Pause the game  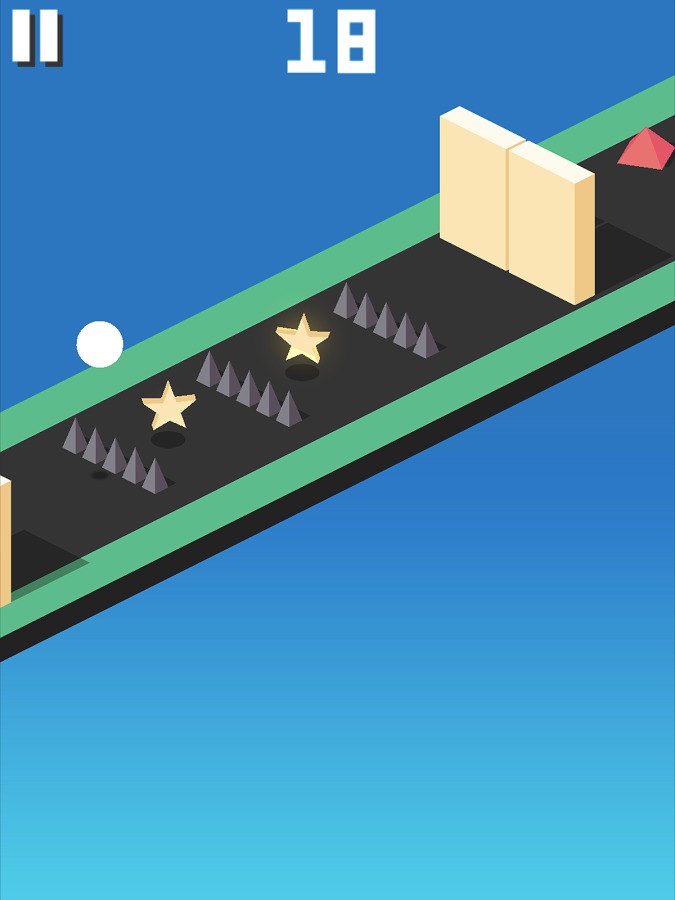click(36, 36)
